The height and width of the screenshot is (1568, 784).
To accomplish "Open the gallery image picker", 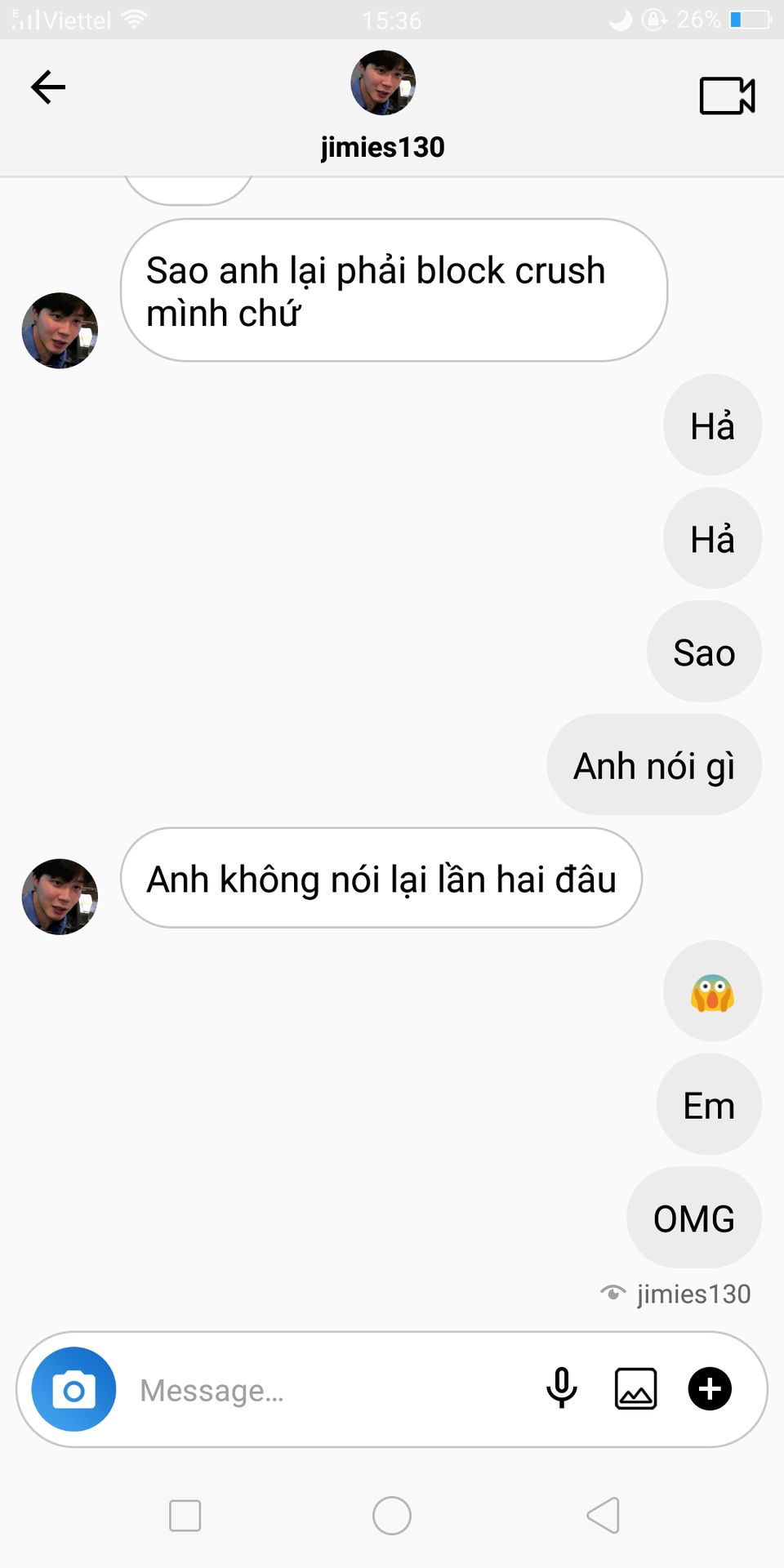I will (x=635, y=1389).
